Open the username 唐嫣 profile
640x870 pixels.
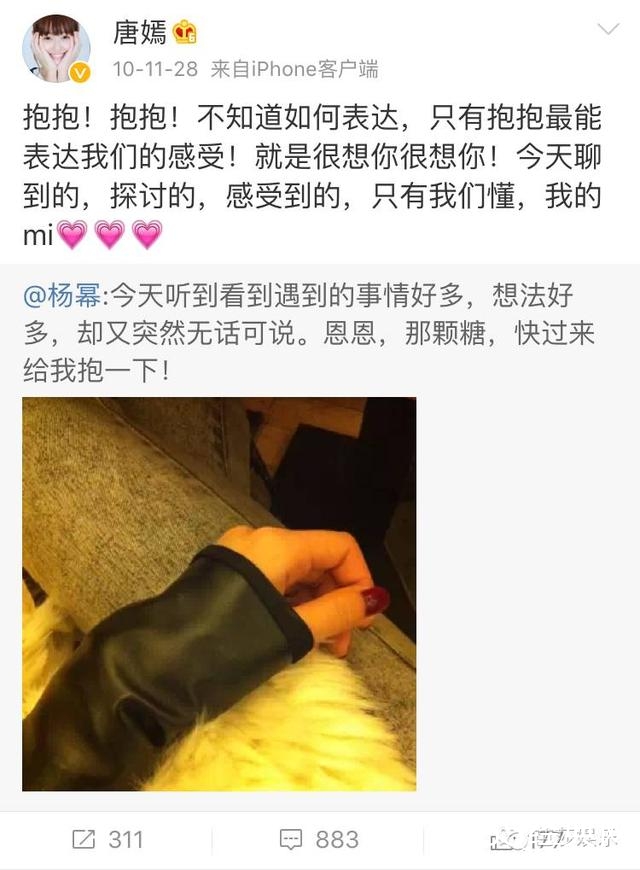(139, 32)
